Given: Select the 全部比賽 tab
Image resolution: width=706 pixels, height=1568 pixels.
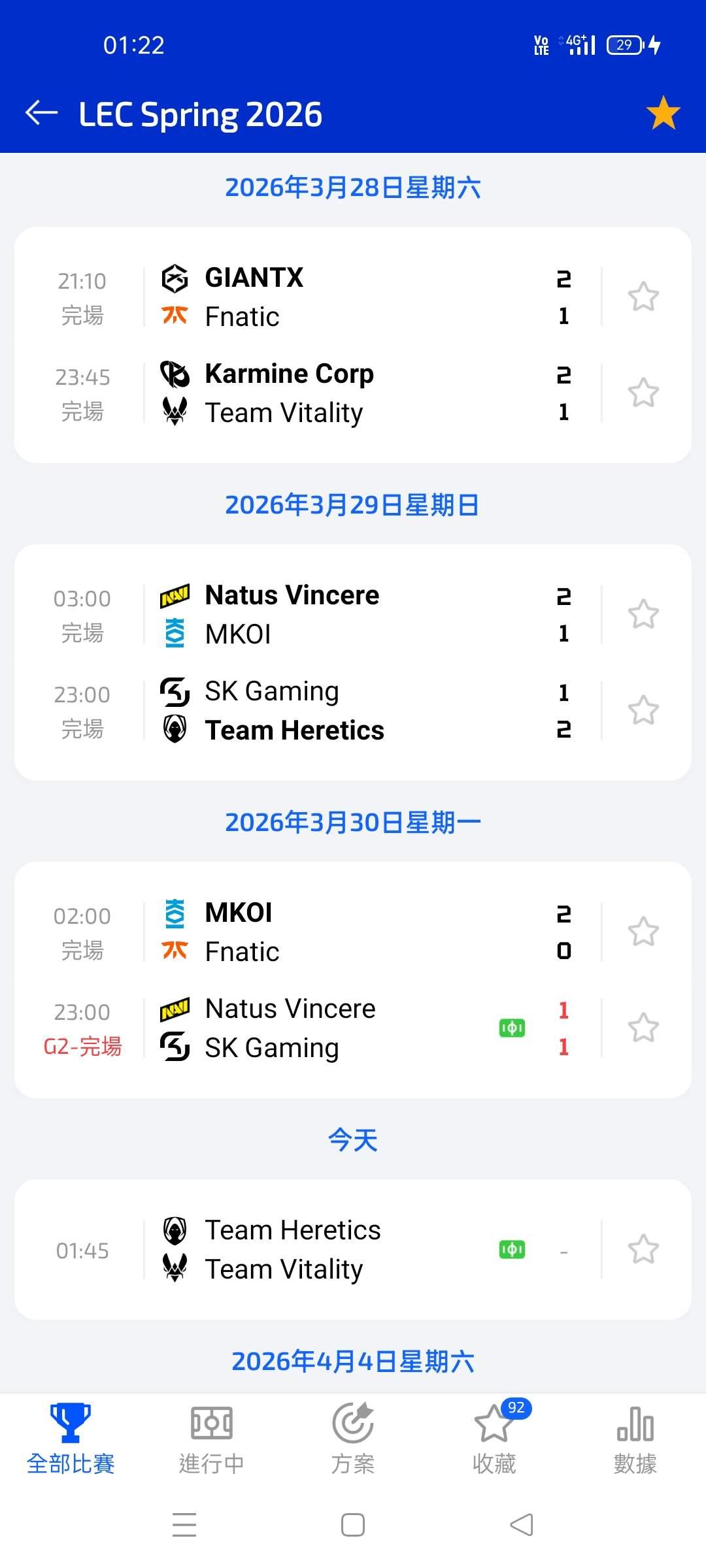Looking at the screenshot, I should tap(71, 1439).
